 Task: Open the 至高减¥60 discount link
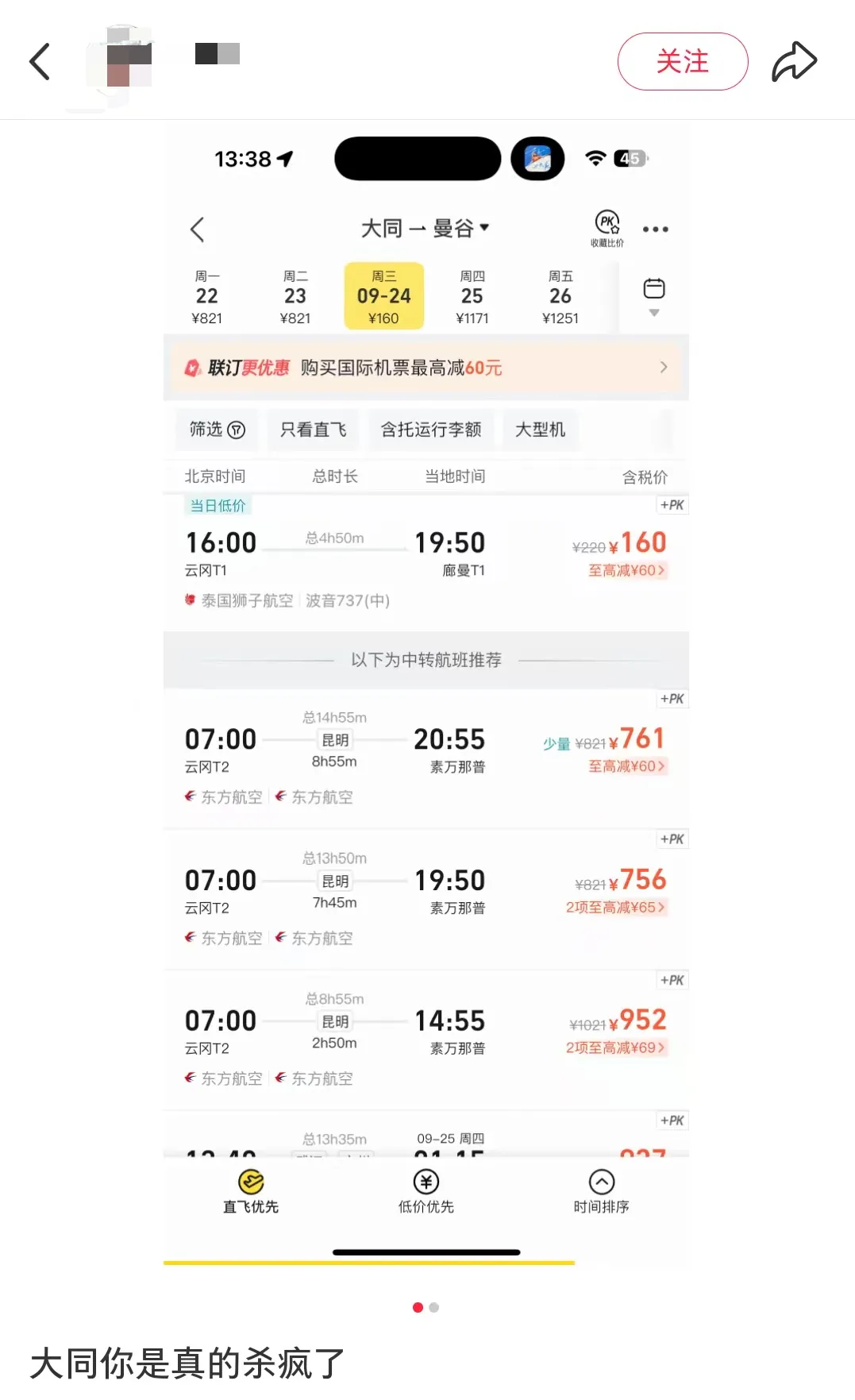pyautogui.click(x=627, y=570)
